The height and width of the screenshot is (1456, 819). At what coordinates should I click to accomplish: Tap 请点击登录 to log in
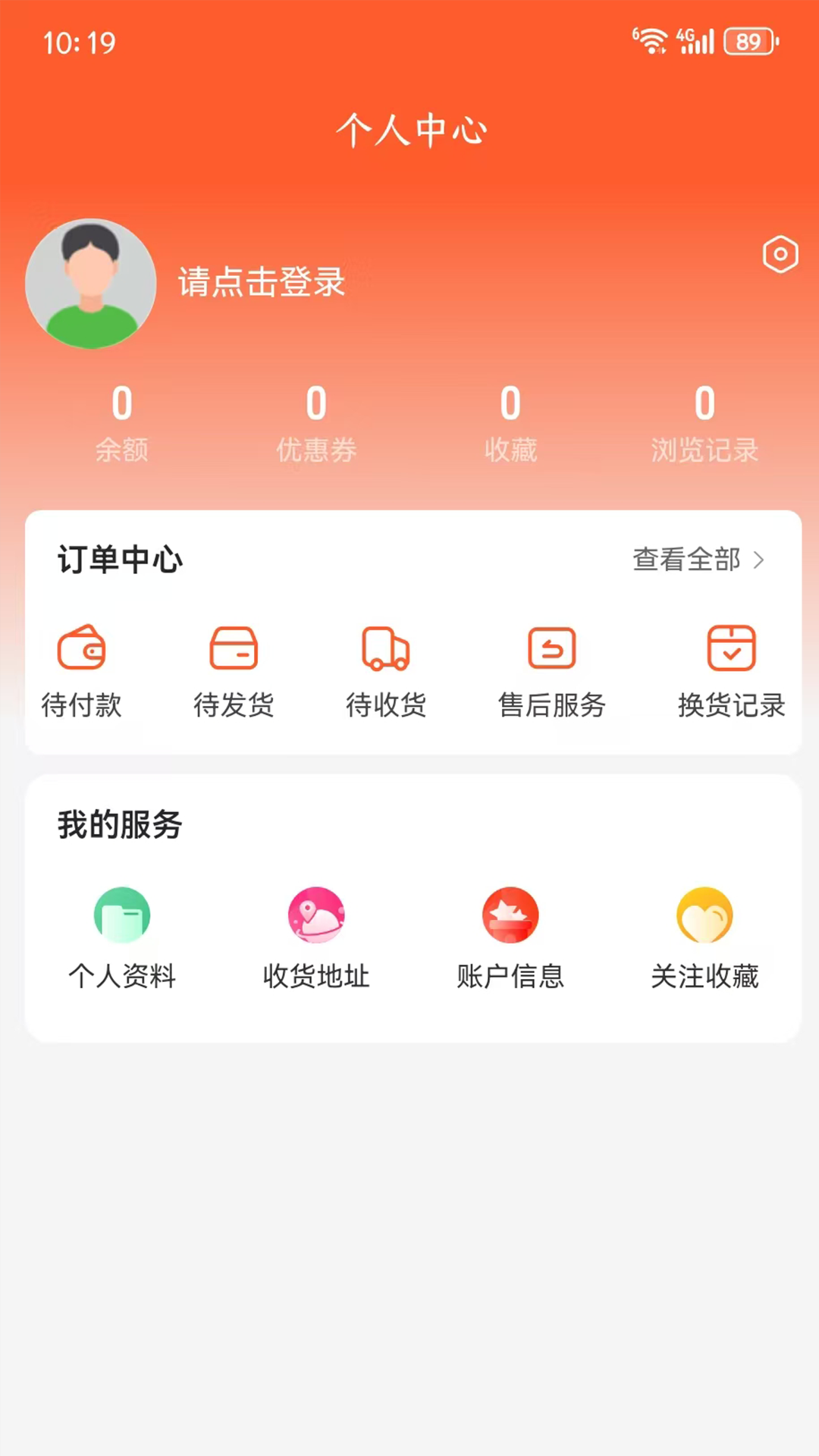(260, 284)
